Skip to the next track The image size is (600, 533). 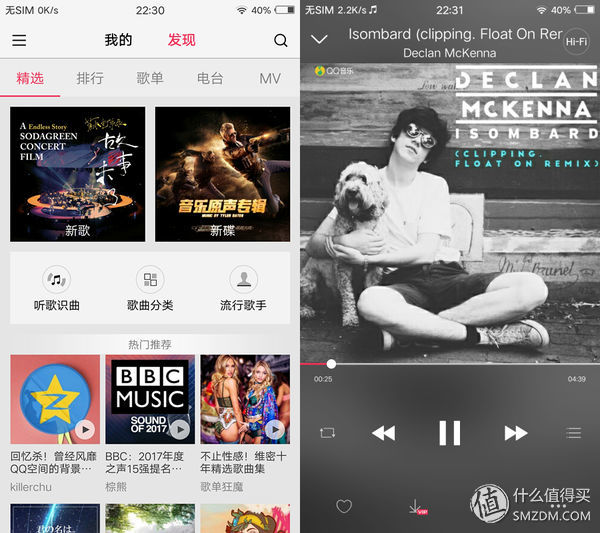pyautogui.click(x=515, y=432)
